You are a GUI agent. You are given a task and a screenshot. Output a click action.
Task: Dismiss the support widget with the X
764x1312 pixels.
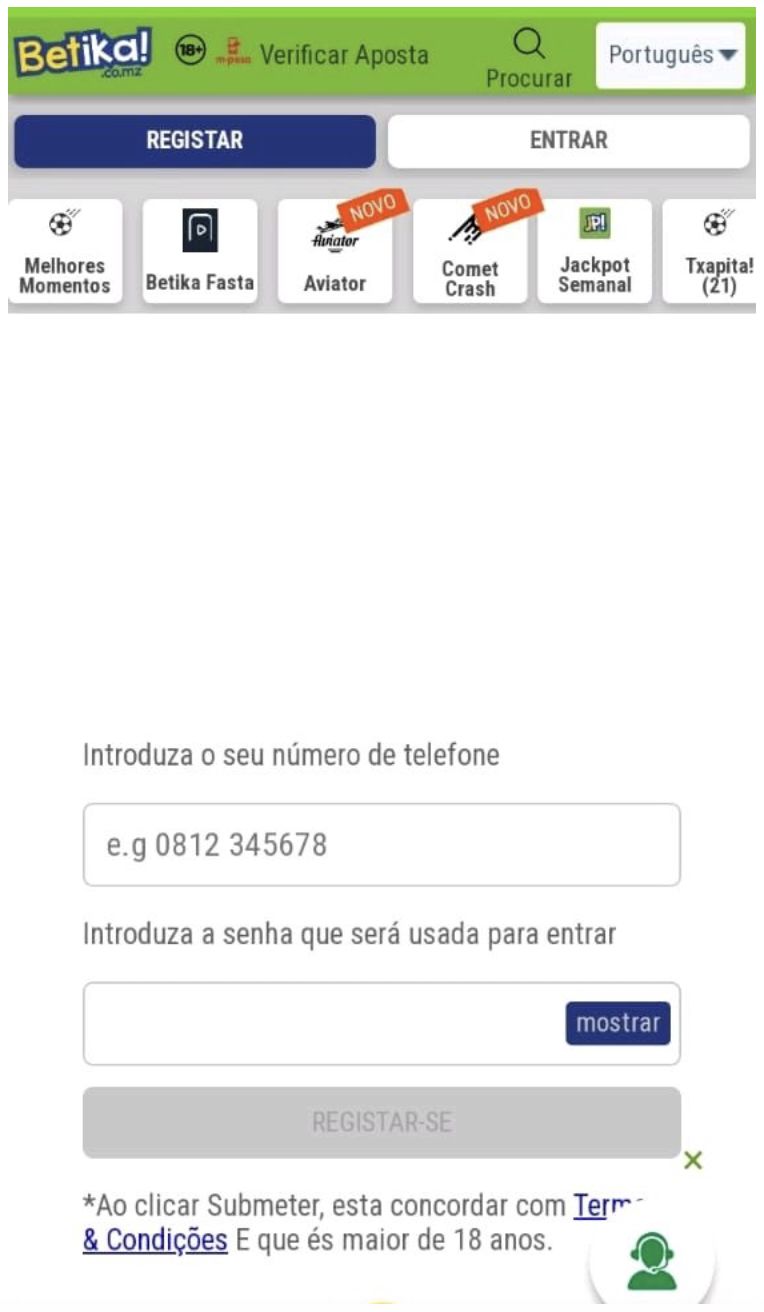pos(693,1161)
